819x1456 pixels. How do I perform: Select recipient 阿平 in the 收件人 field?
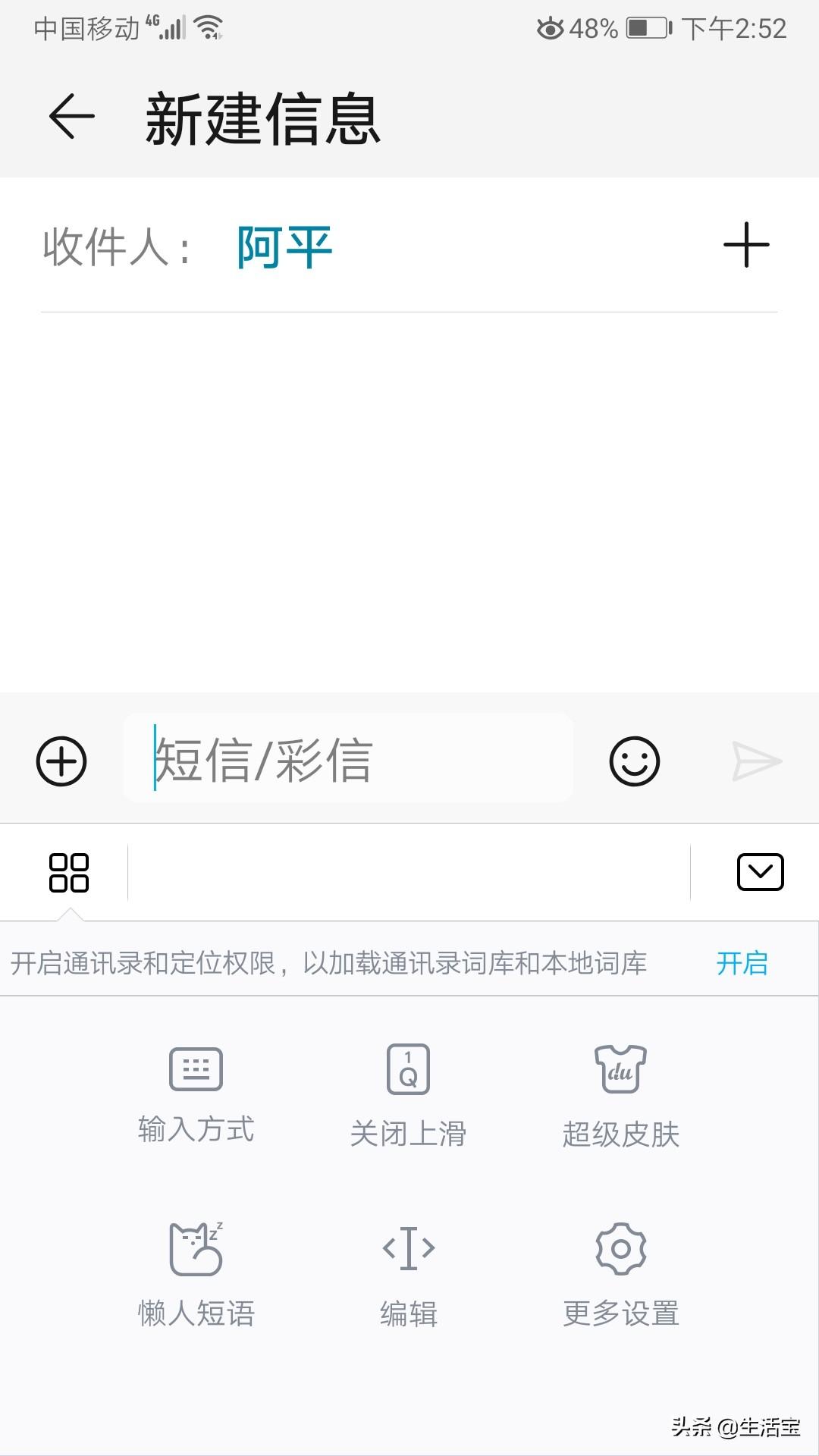[x=282, y=245]
